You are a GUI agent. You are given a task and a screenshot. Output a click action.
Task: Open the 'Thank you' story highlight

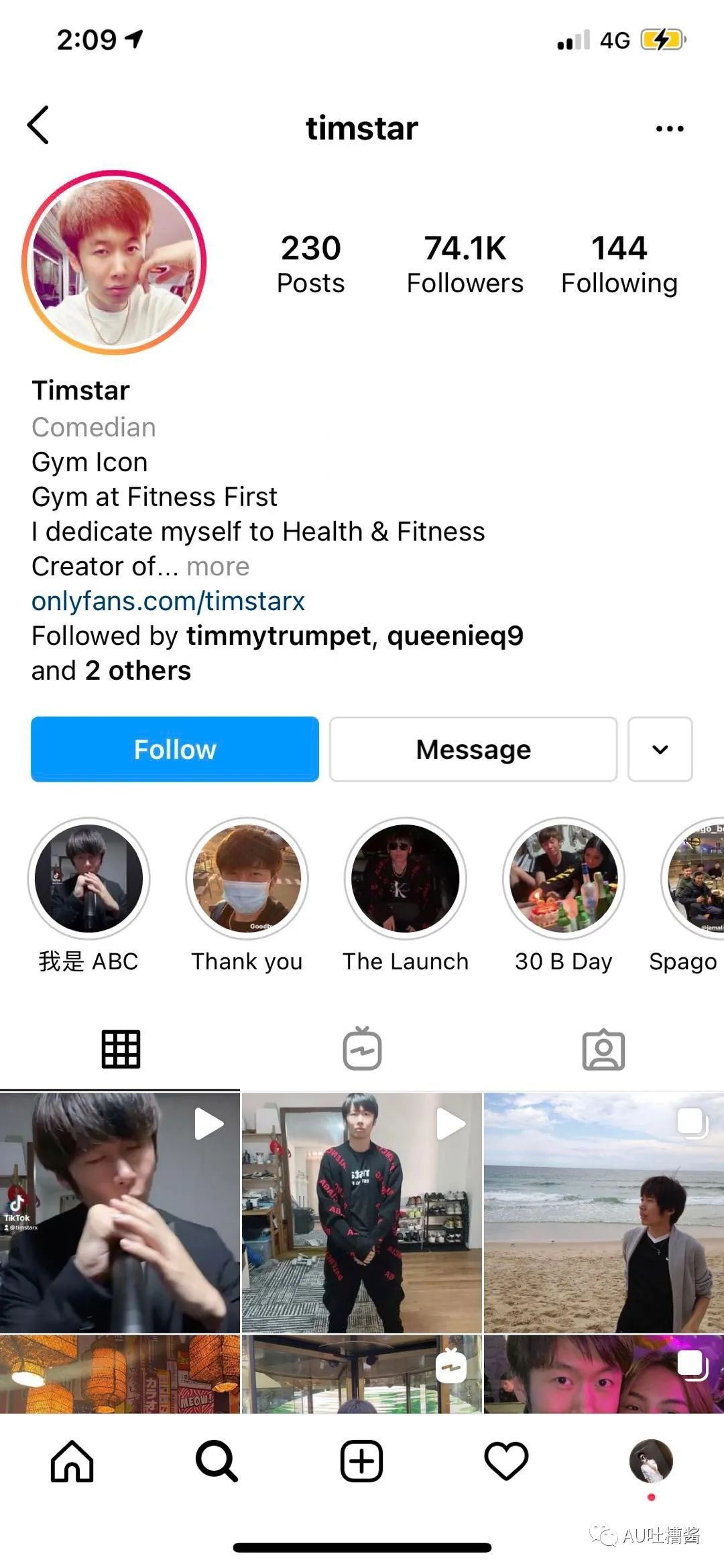(x=247, y=878)
